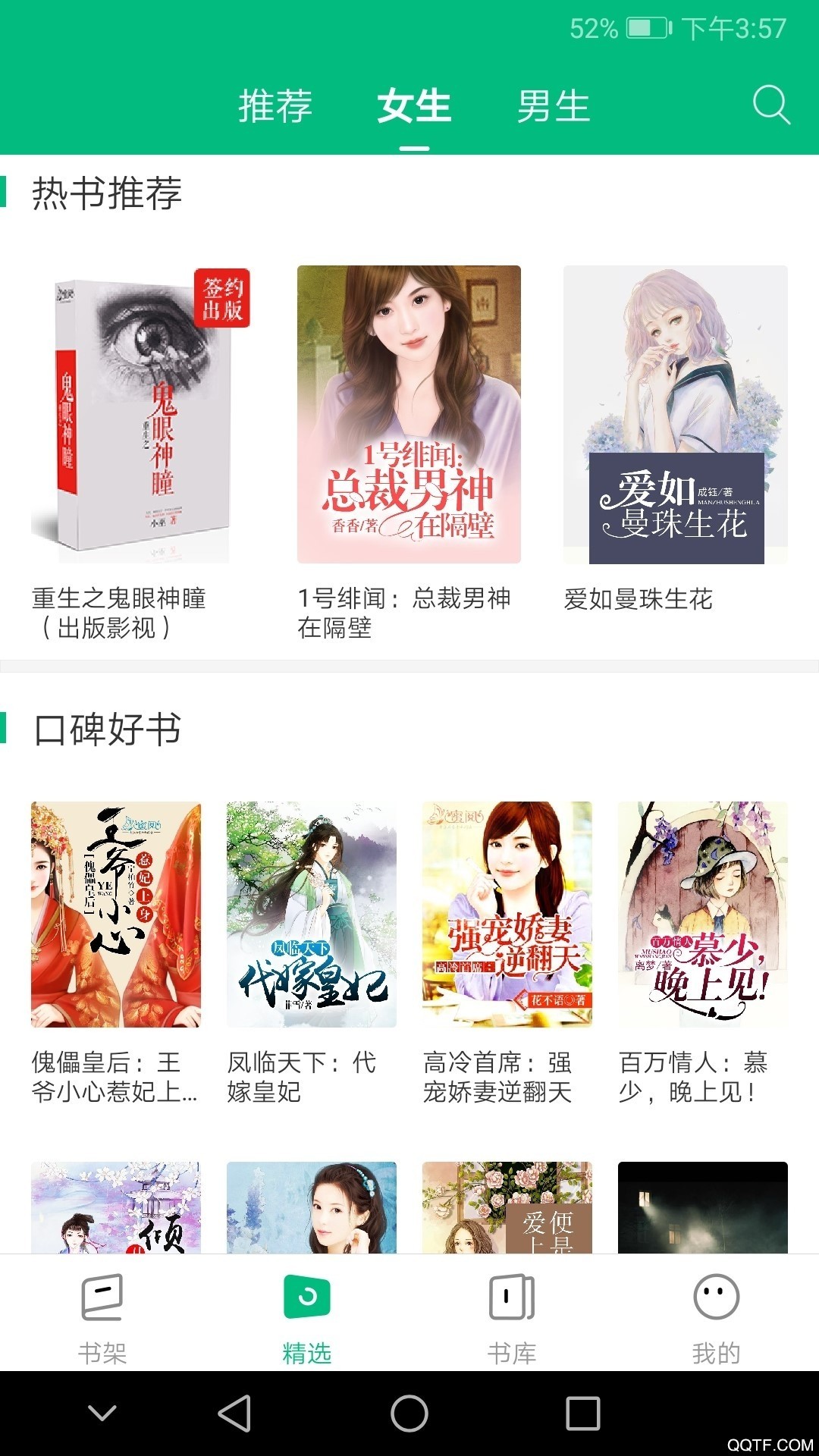819x1456 pixels.
Task: Open the search icon in the top bar
Action: click(x=772, y=106)
